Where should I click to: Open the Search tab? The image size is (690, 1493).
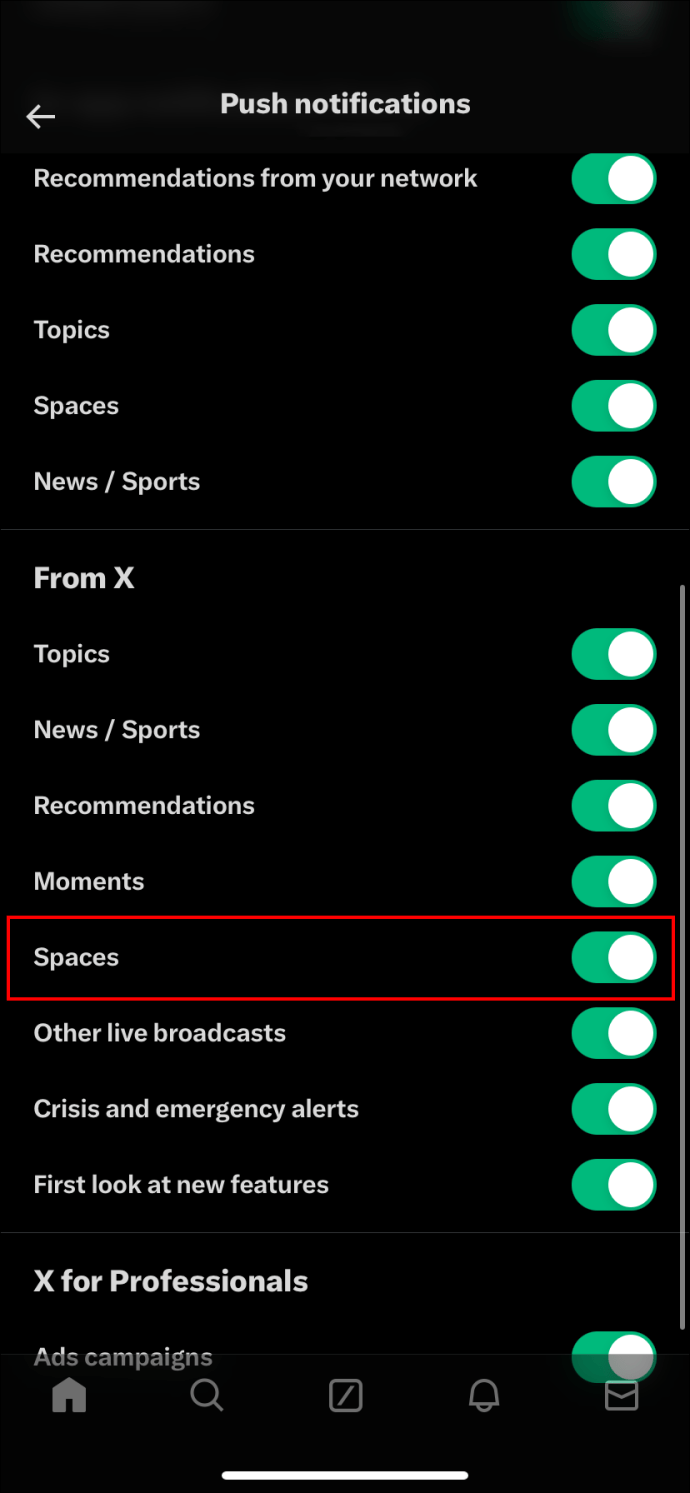(x=207, y=1395)
